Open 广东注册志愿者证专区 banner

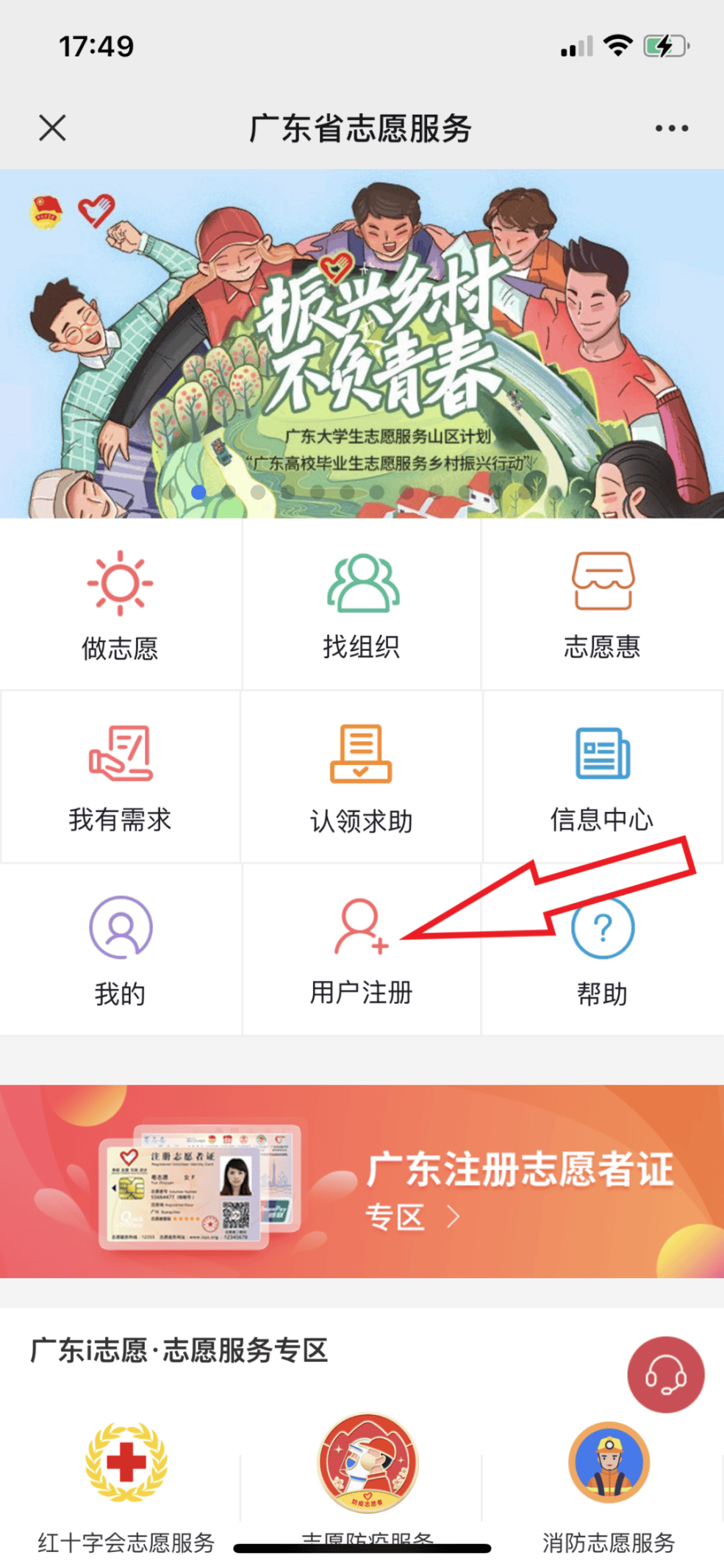[362, 1181]
